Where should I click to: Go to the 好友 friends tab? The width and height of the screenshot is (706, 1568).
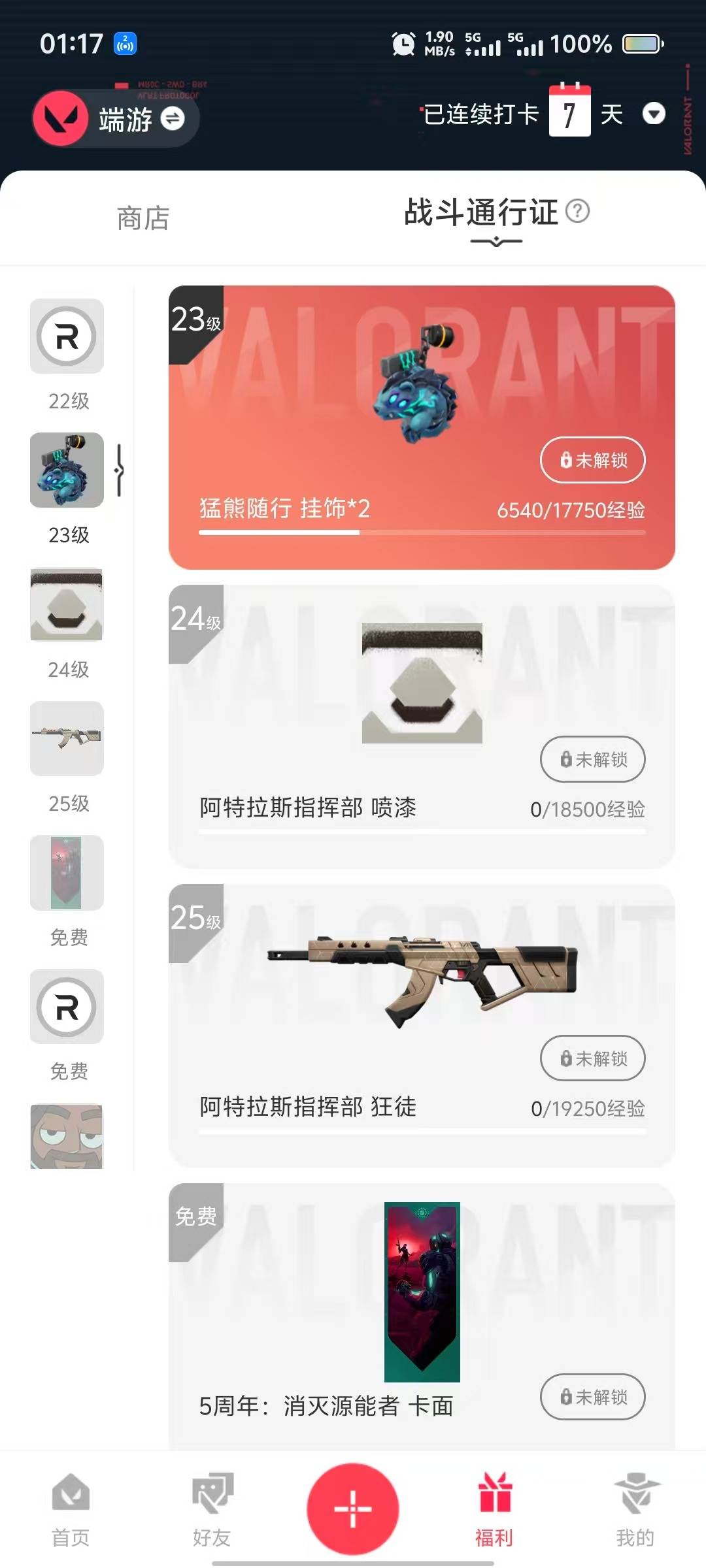(212, 1509)
